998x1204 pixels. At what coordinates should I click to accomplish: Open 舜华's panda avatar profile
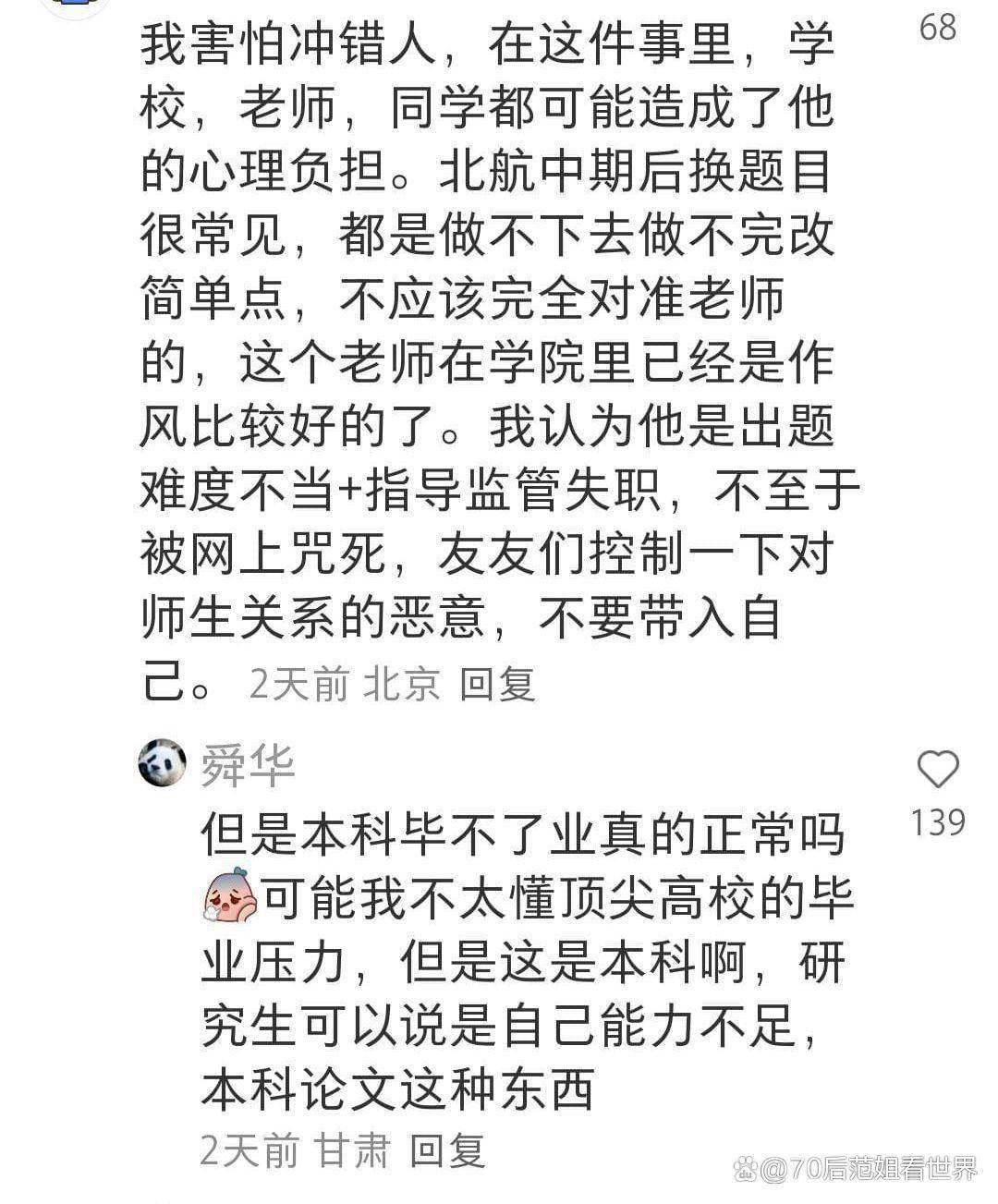pos(163,763)
